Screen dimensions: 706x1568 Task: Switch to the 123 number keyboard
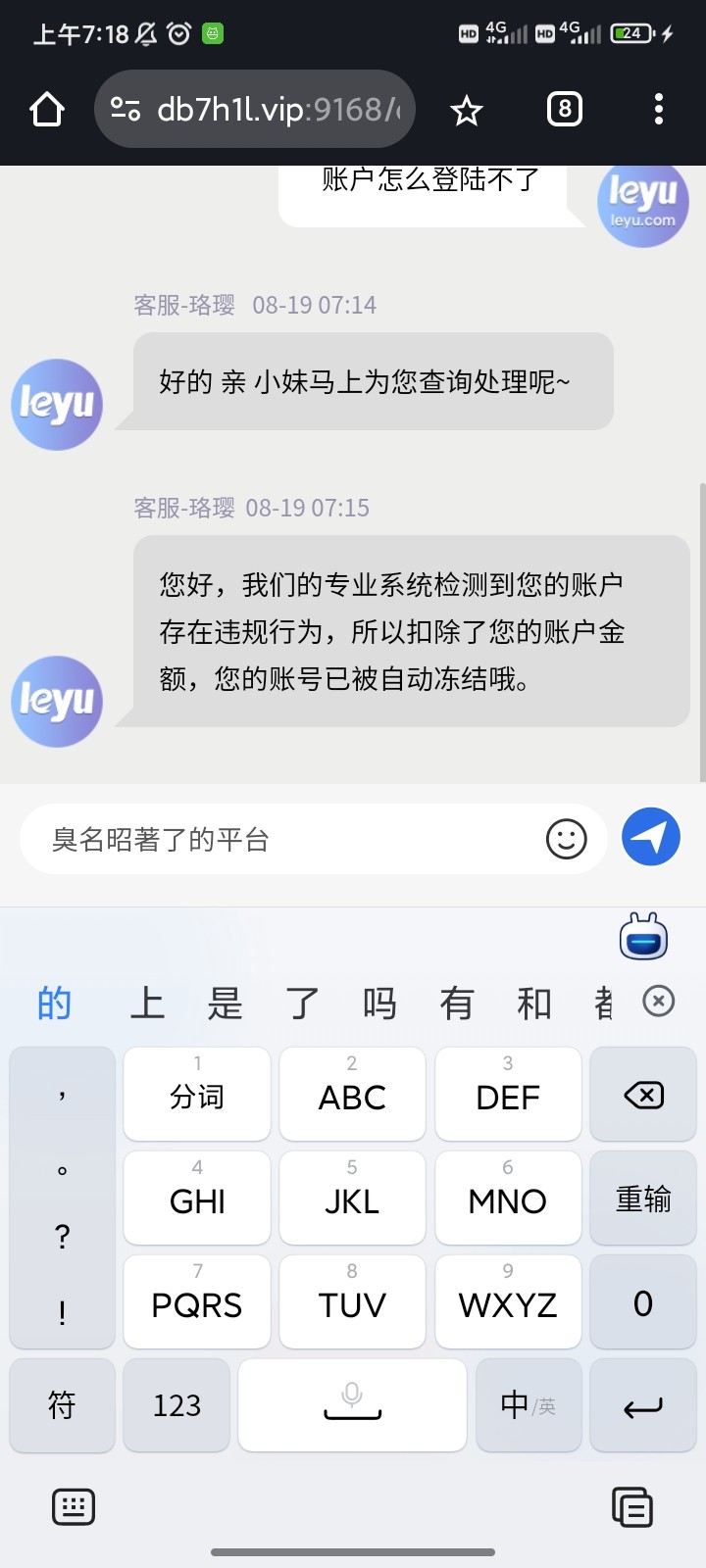(x=176, y=1405)
